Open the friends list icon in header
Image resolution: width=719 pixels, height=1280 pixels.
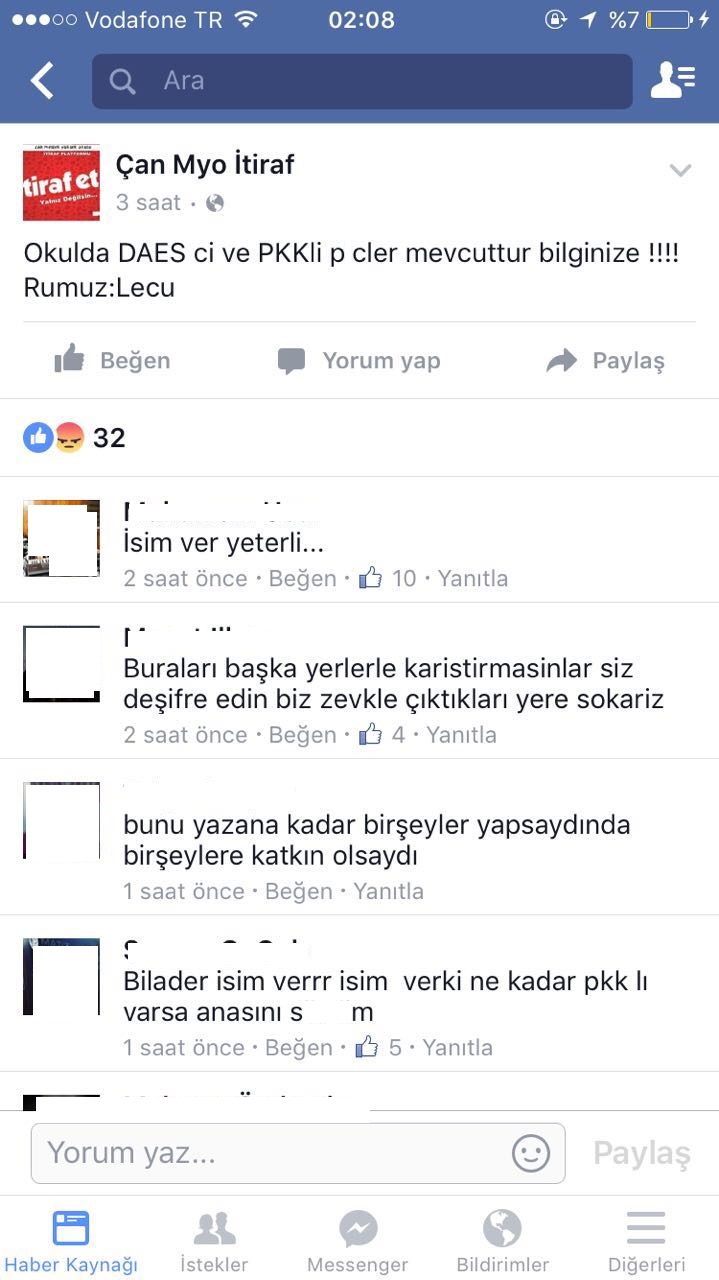[x=673, y=81]
